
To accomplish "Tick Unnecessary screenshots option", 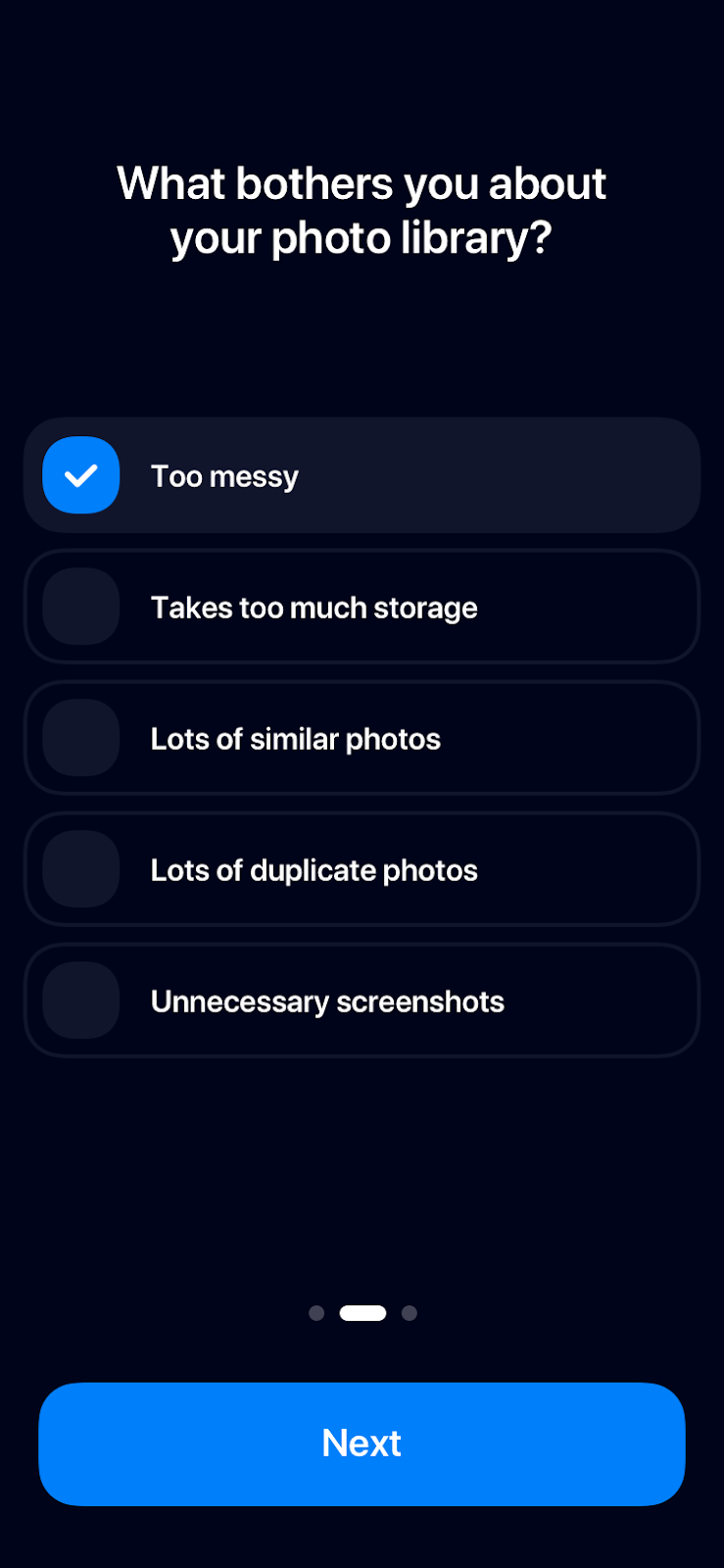I will tap(362, 1001).
